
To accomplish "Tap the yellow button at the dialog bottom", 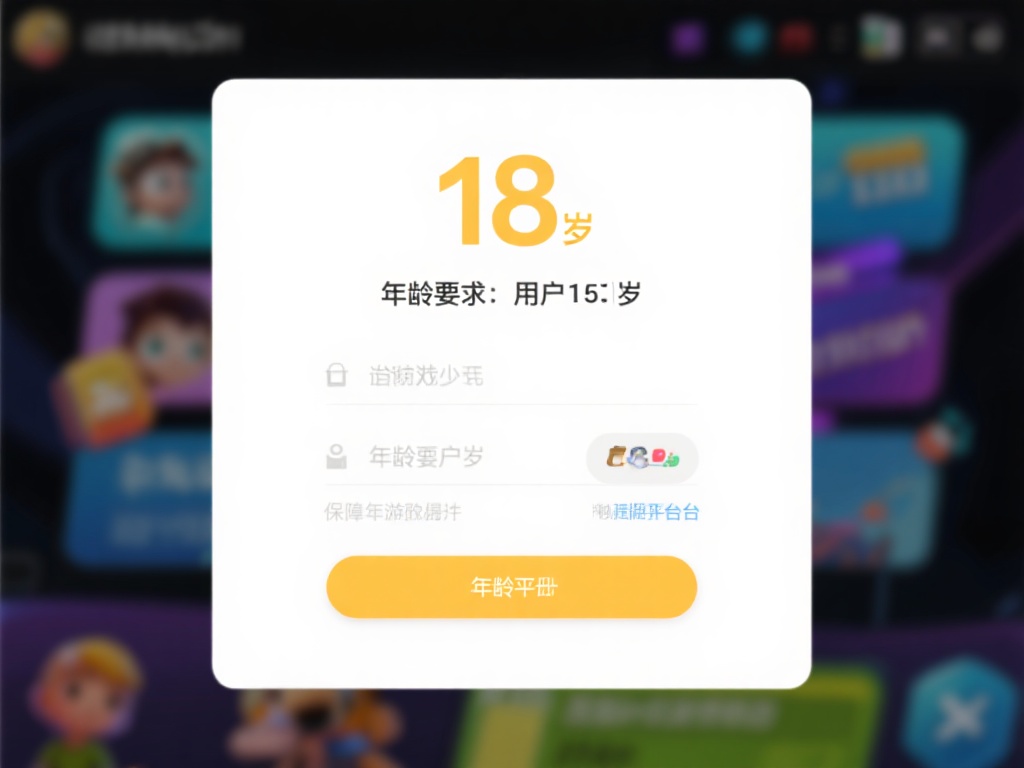I will pyautogui.click(x=511, y=587).
